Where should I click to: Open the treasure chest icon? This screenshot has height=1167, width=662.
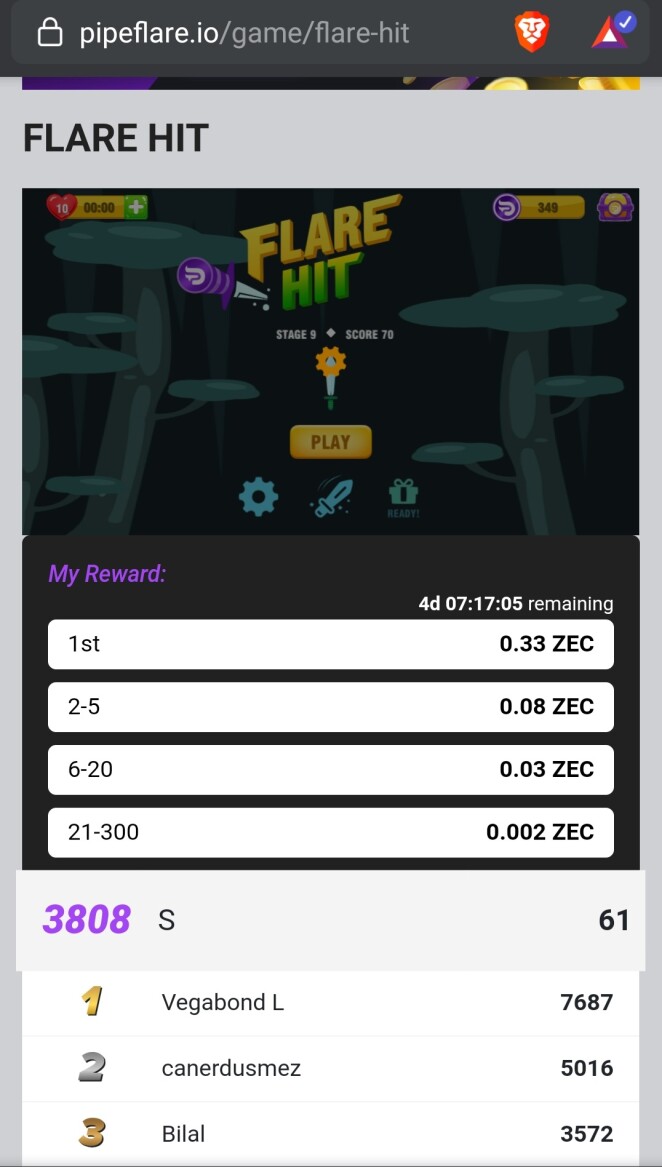615,207
